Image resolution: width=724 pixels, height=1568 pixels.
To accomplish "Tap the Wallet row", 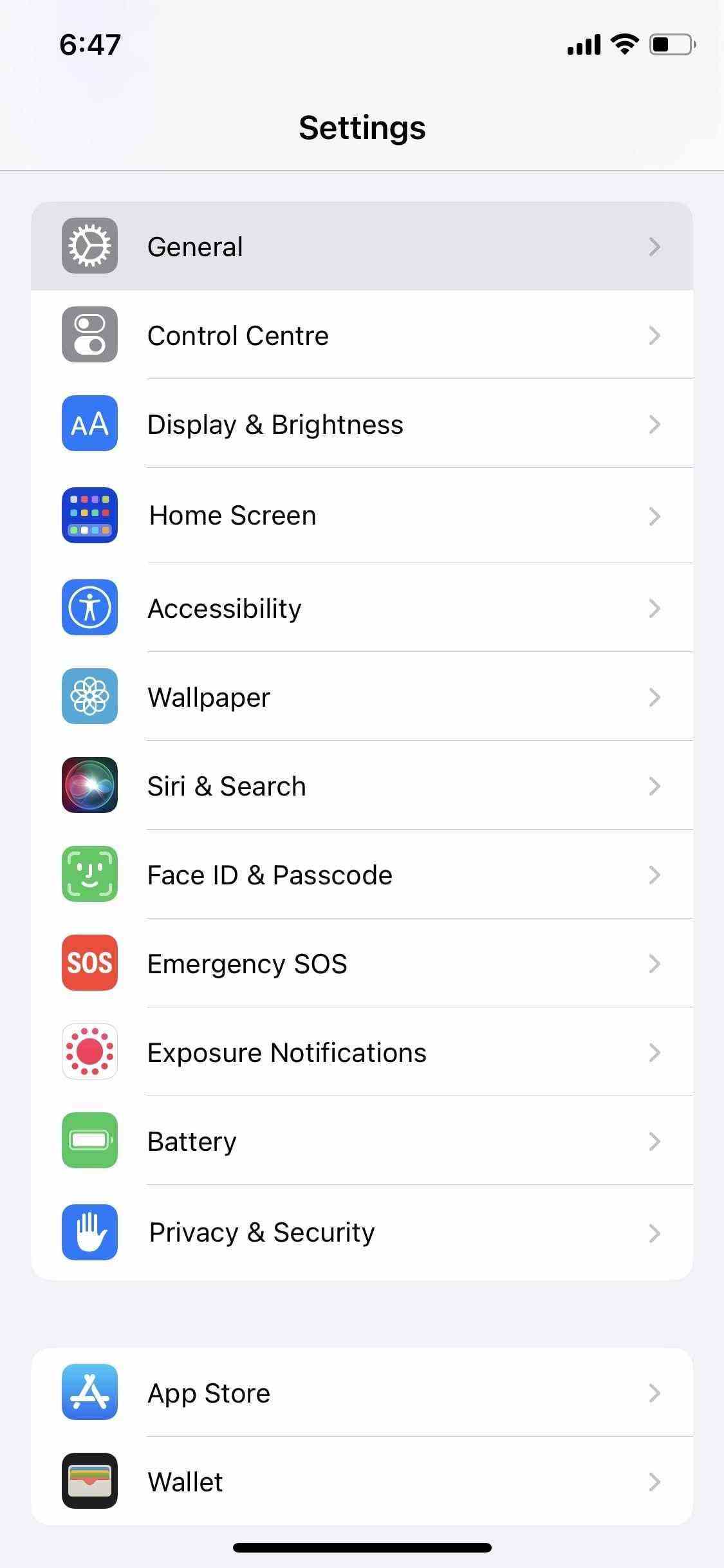I will (362, 1481).
